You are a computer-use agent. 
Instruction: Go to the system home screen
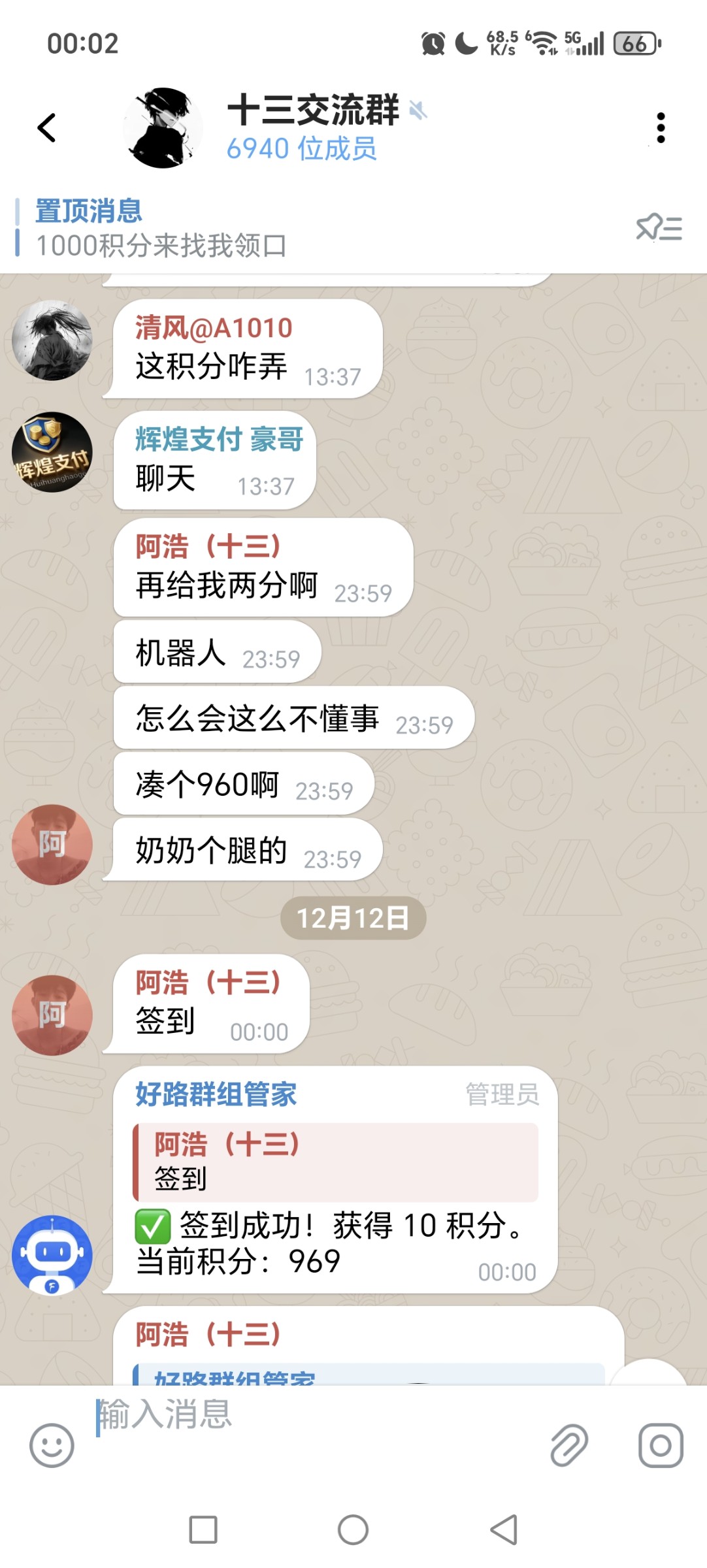353,1529
